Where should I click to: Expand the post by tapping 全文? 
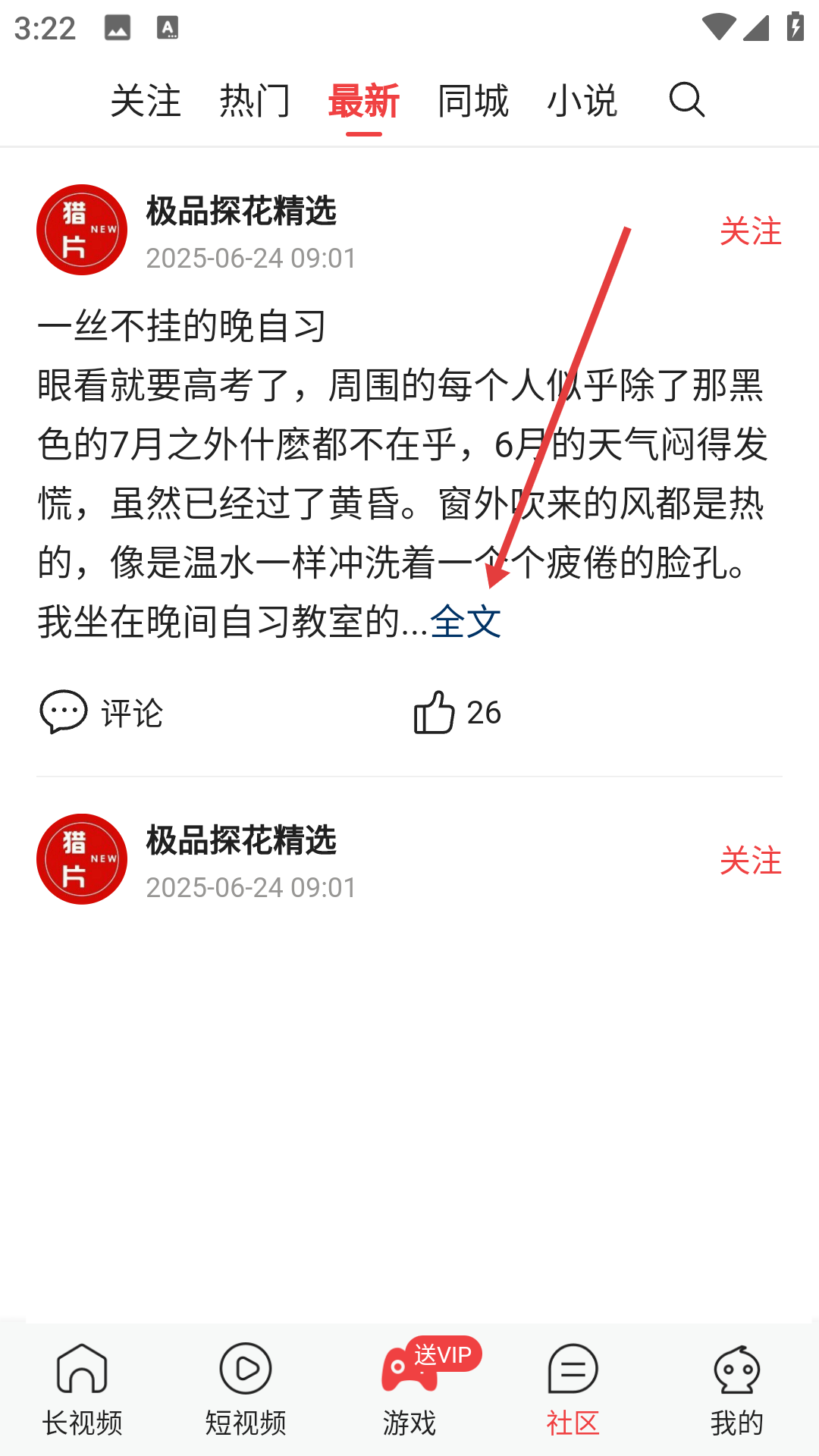pyautogui.click(x=466, y=620)
